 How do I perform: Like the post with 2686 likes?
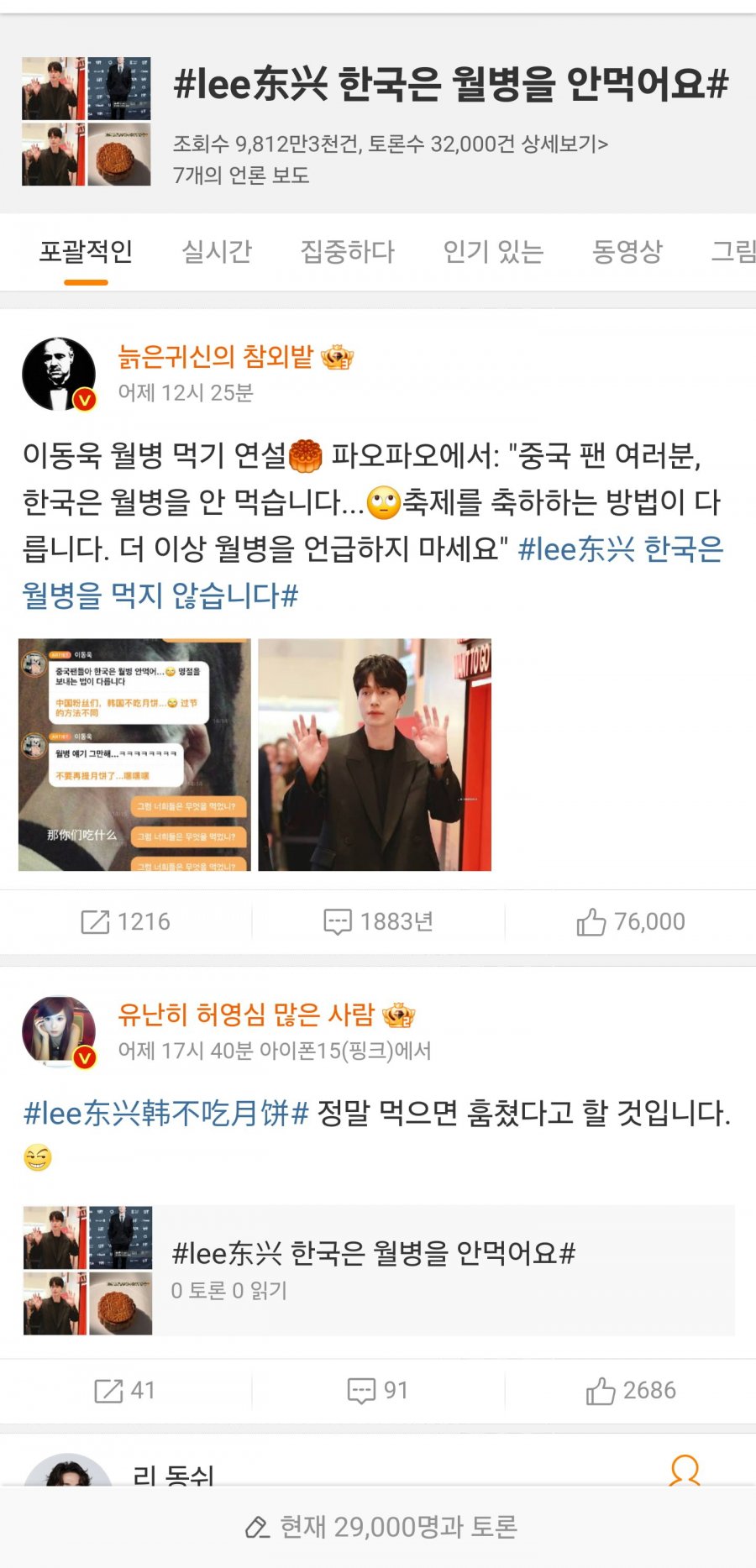[630, 1390]
